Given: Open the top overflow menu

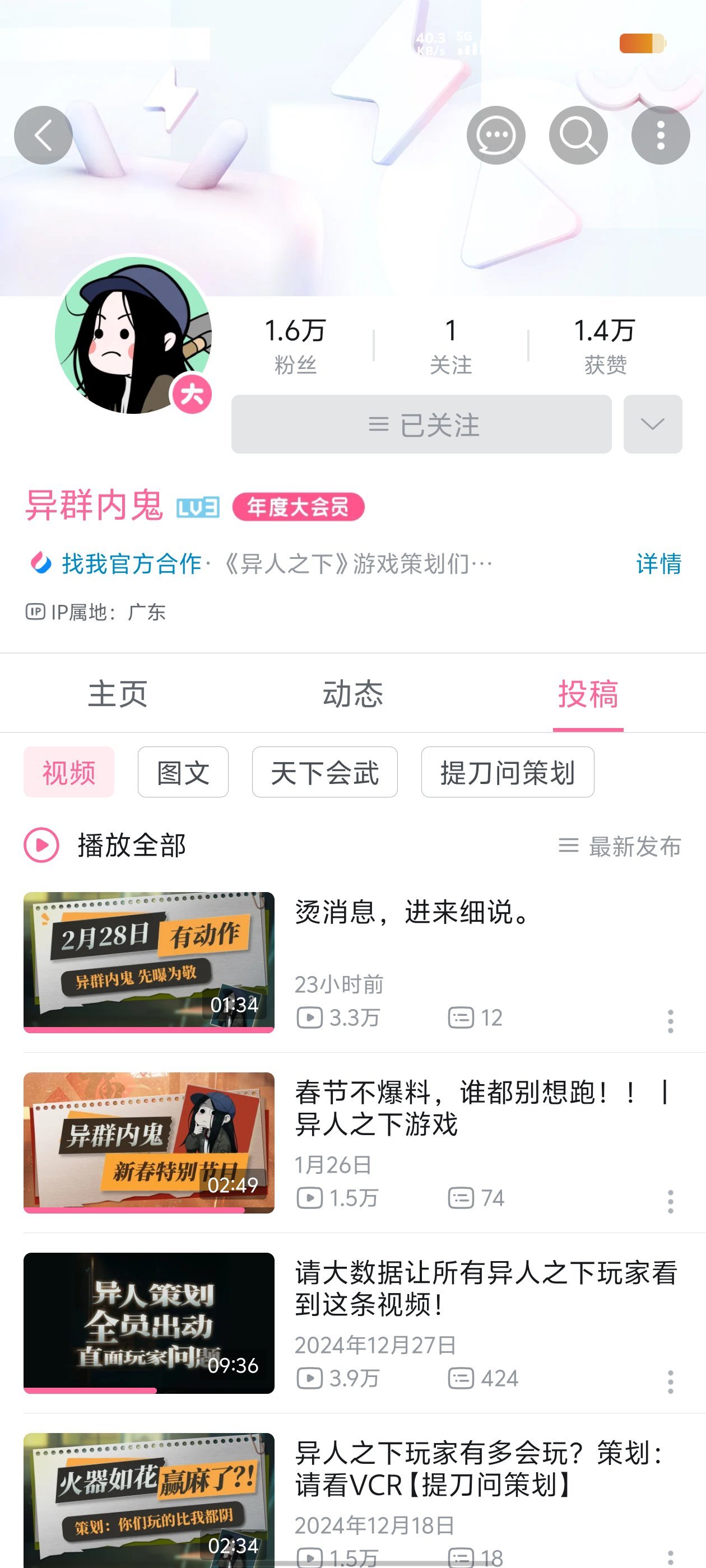Looking at the screenshot, I should click(x=660, y=135).
